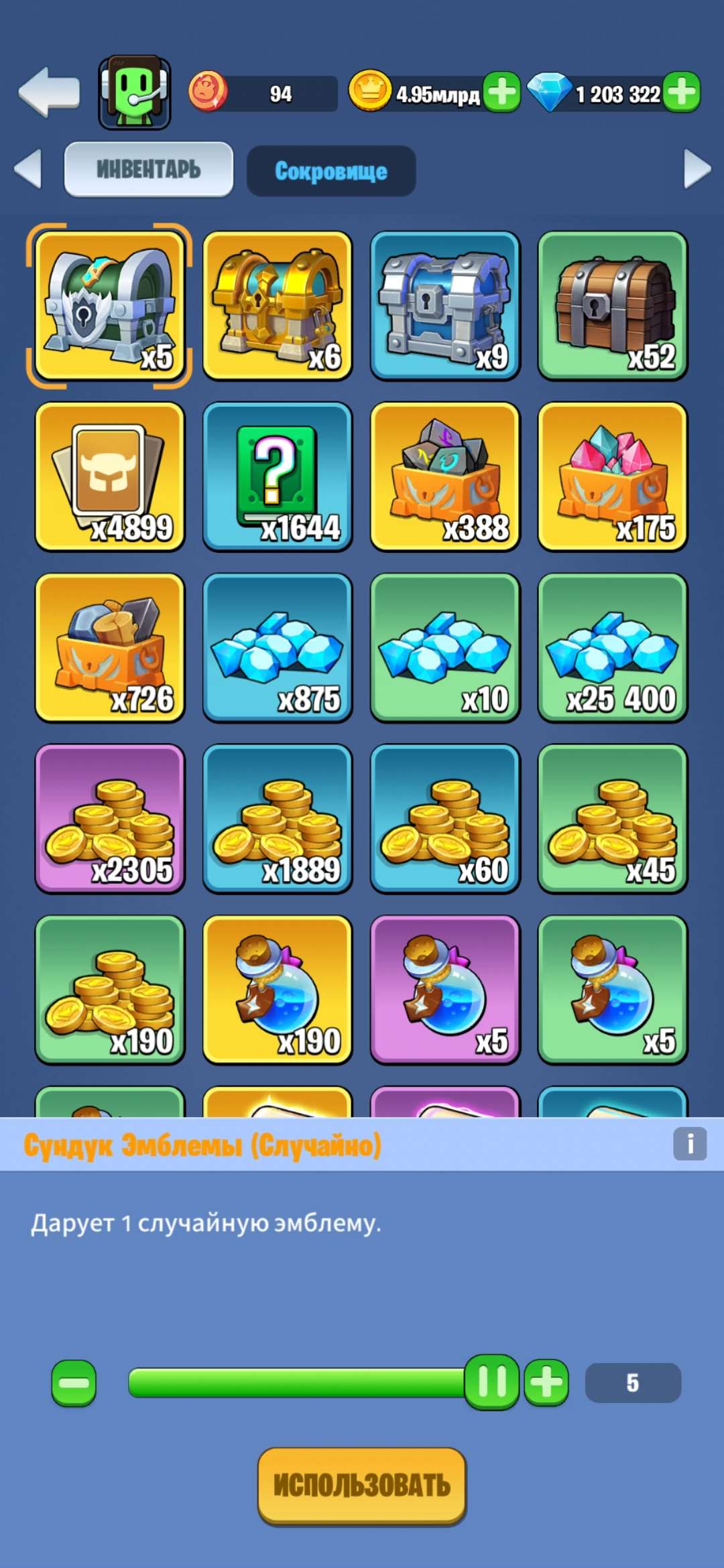Select the rune box x388
This screenshot has width=724, height=1568.
point(444,477)
